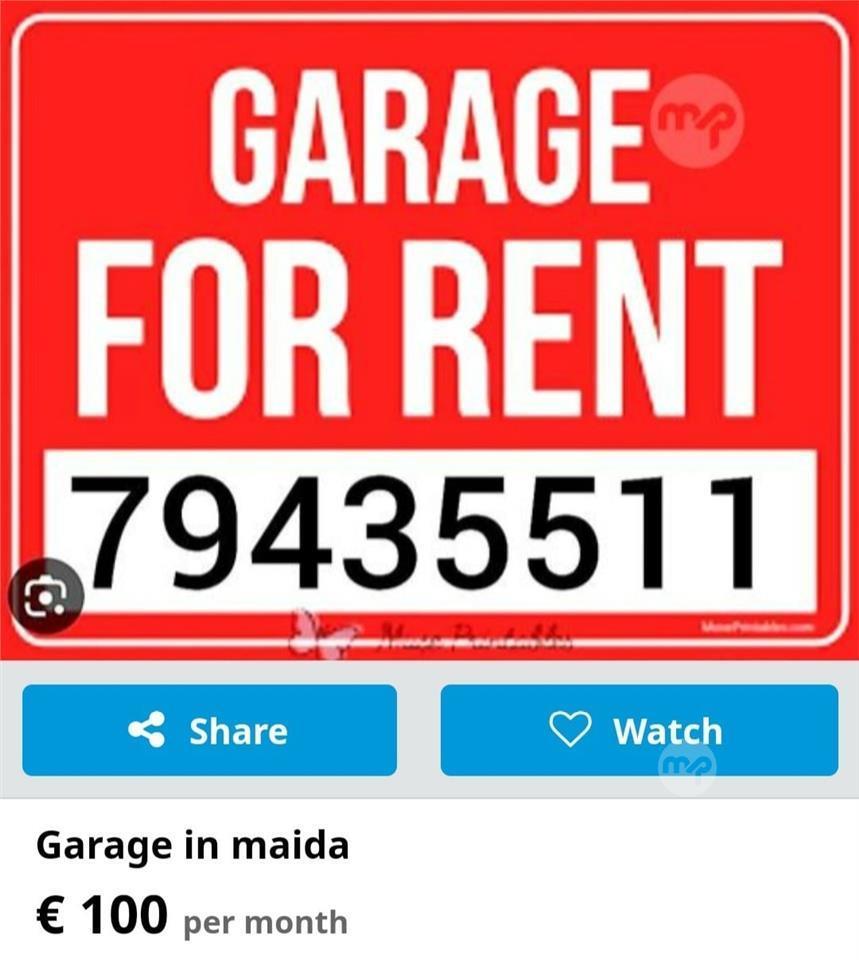Share this garage listing
The image size is (859, 960).
tap(209, 730)
